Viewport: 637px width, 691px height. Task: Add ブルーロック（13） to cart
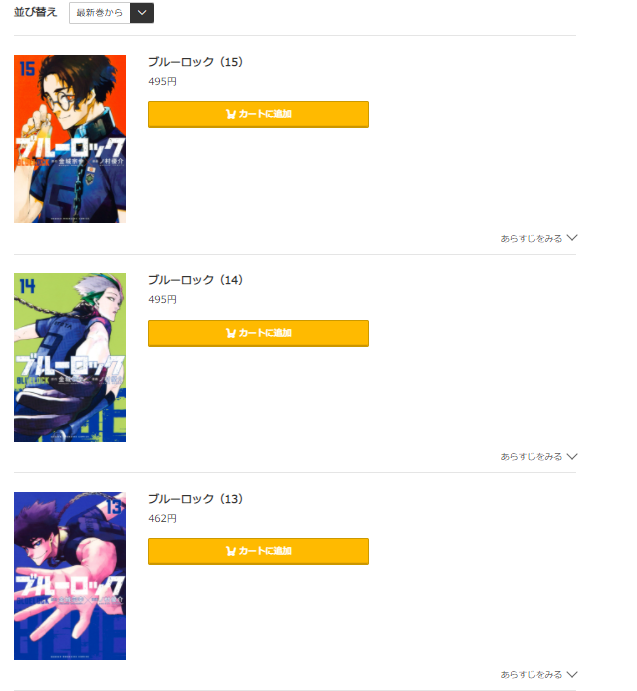[x=258, y=551]
